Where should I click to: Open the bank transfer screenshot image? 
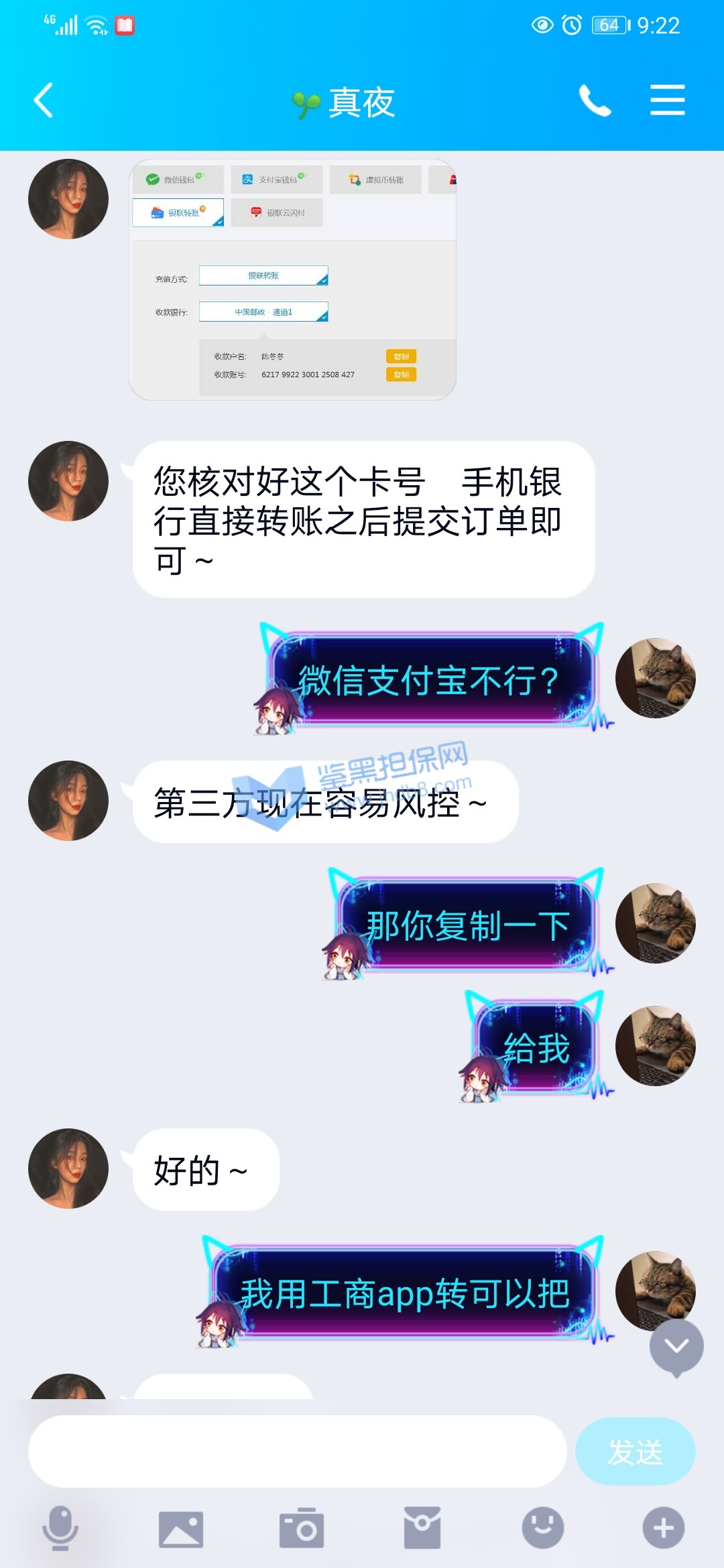click(293, 279)
